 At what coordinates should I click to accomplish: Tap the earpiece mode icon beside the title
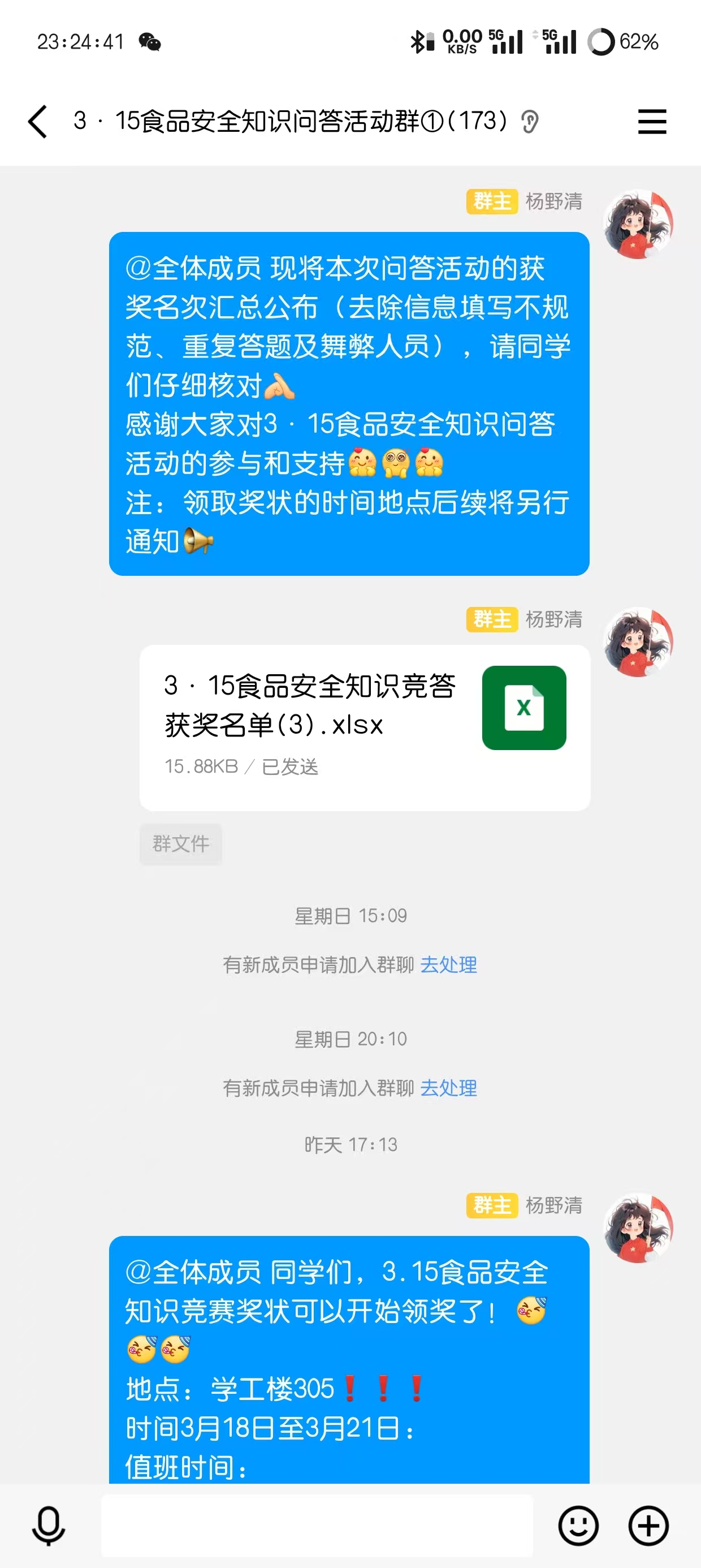pos(530,122)
